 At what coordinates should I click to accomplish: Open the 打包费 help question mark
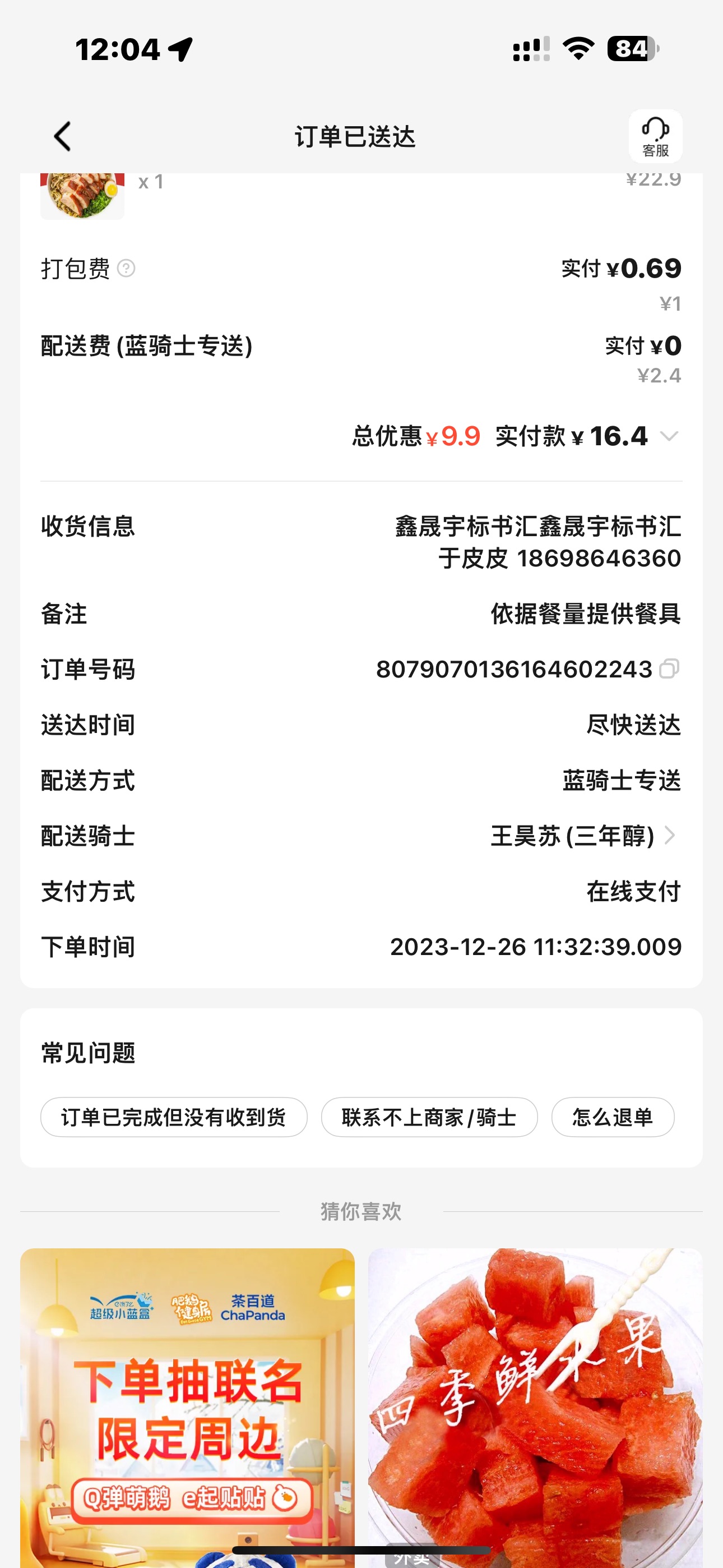[x=126, y=269]
